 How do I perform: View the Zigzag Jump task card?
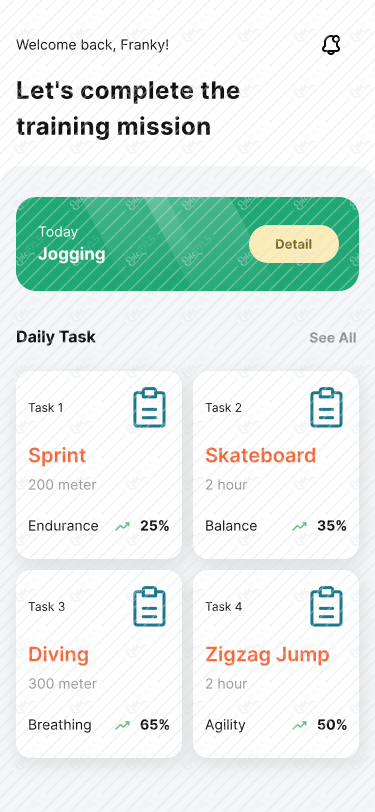[x=276, y=664]
